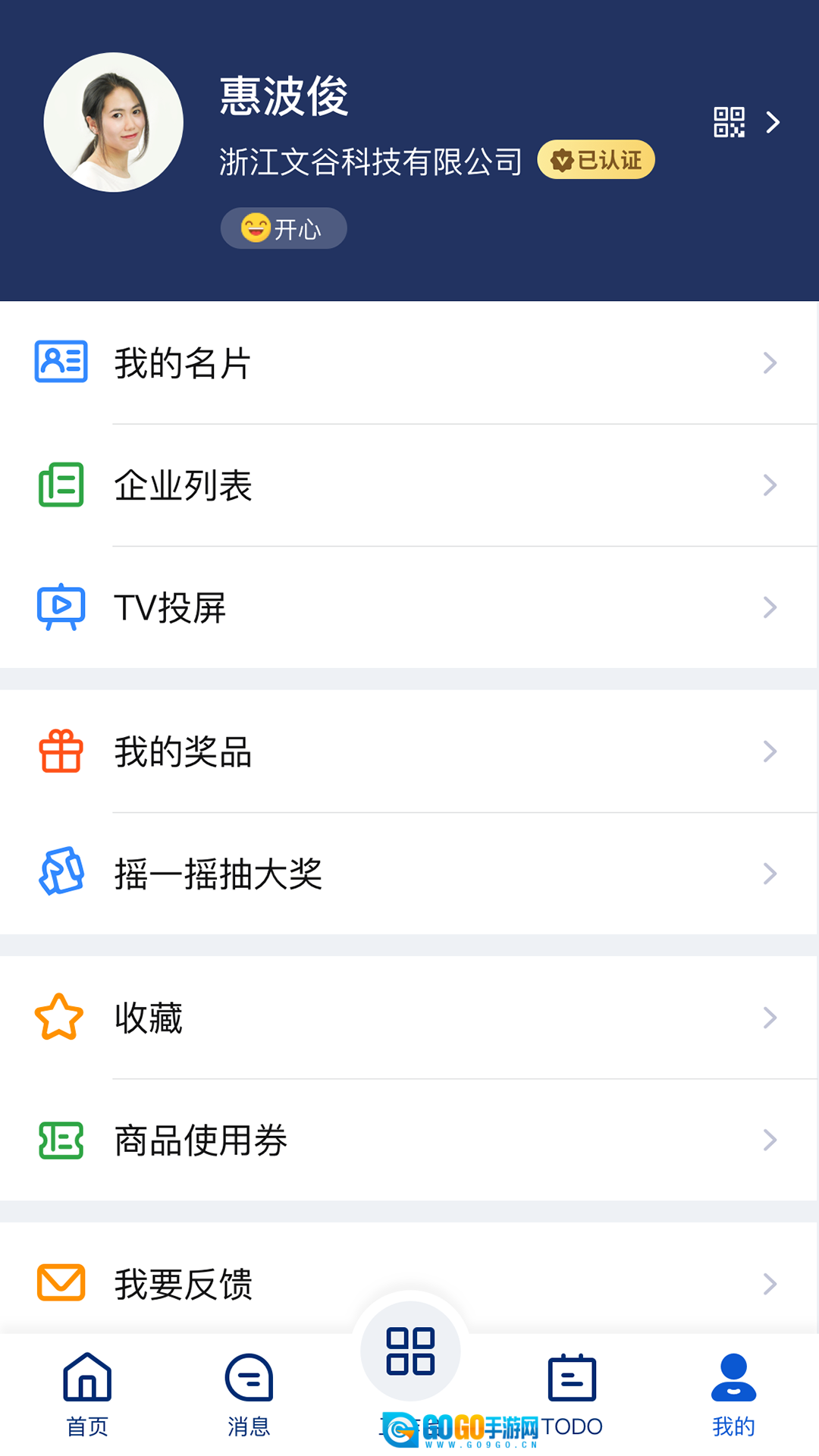This screenshot has height=1456, width=819.
Task: Open 摇一摇抽大奖 lottery
Action: coord(409,874)
